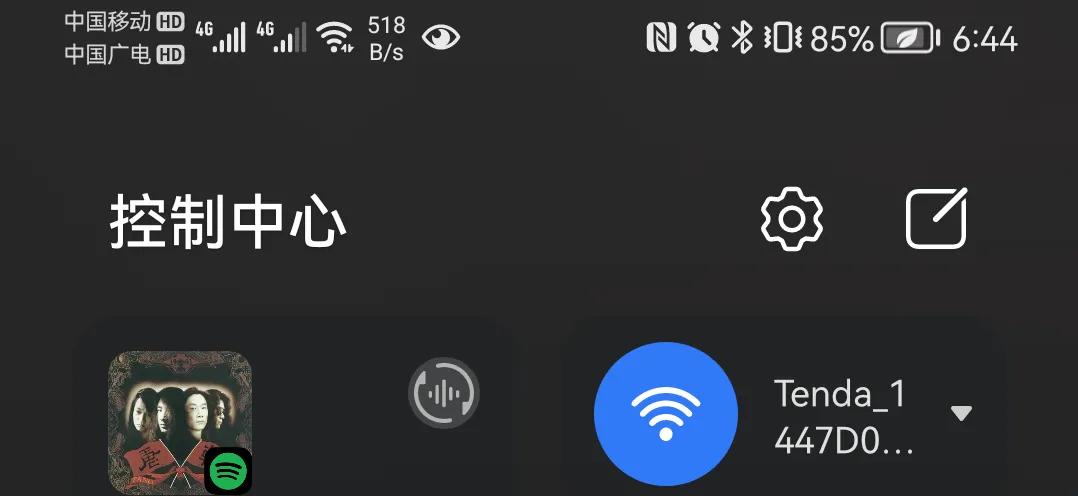This screenshot has height=496, width=1078.
Task: Toggle the Wi-Fi button off
Action: coord(665,414)
